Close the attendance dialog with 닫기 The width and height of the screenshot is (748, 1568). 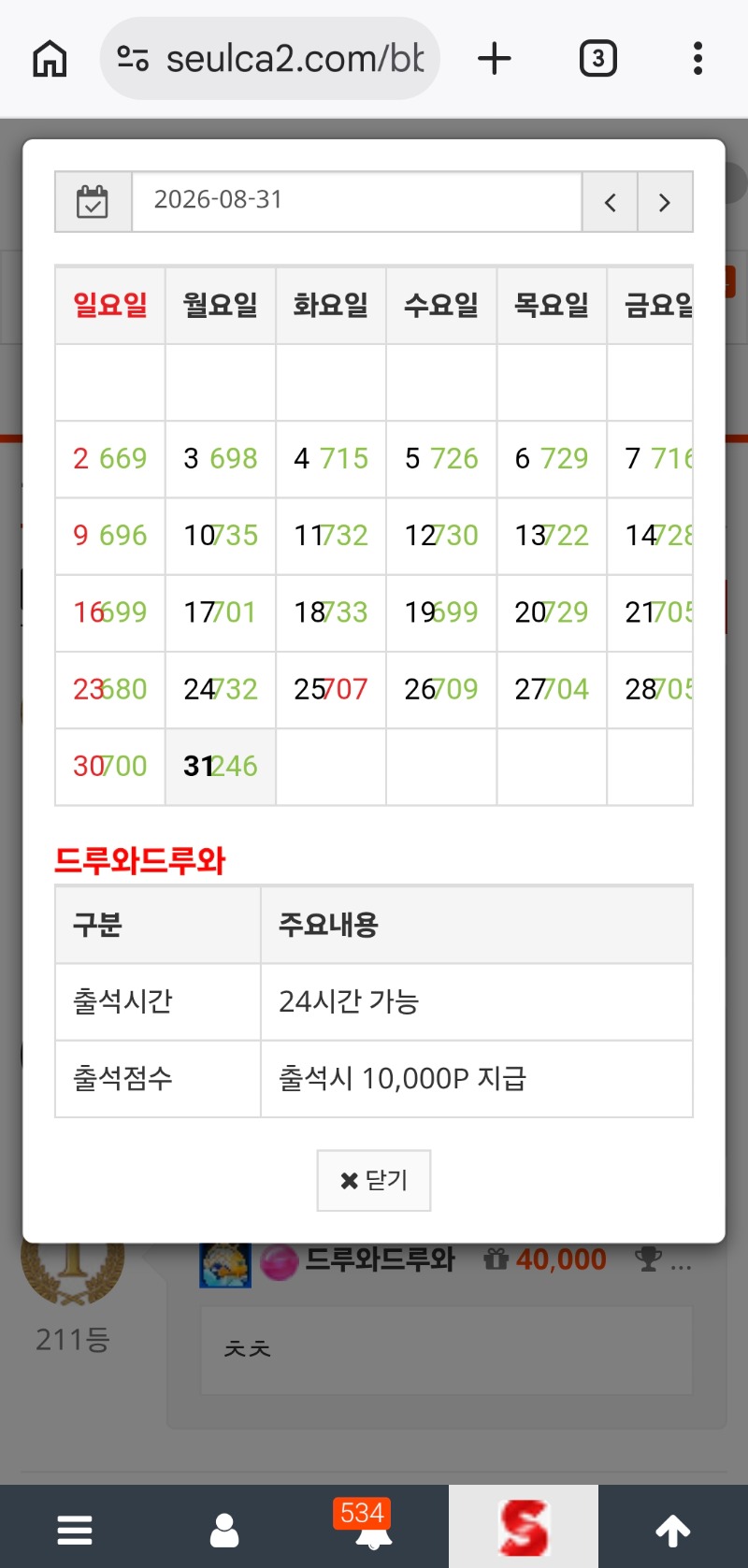[374, 1180]
